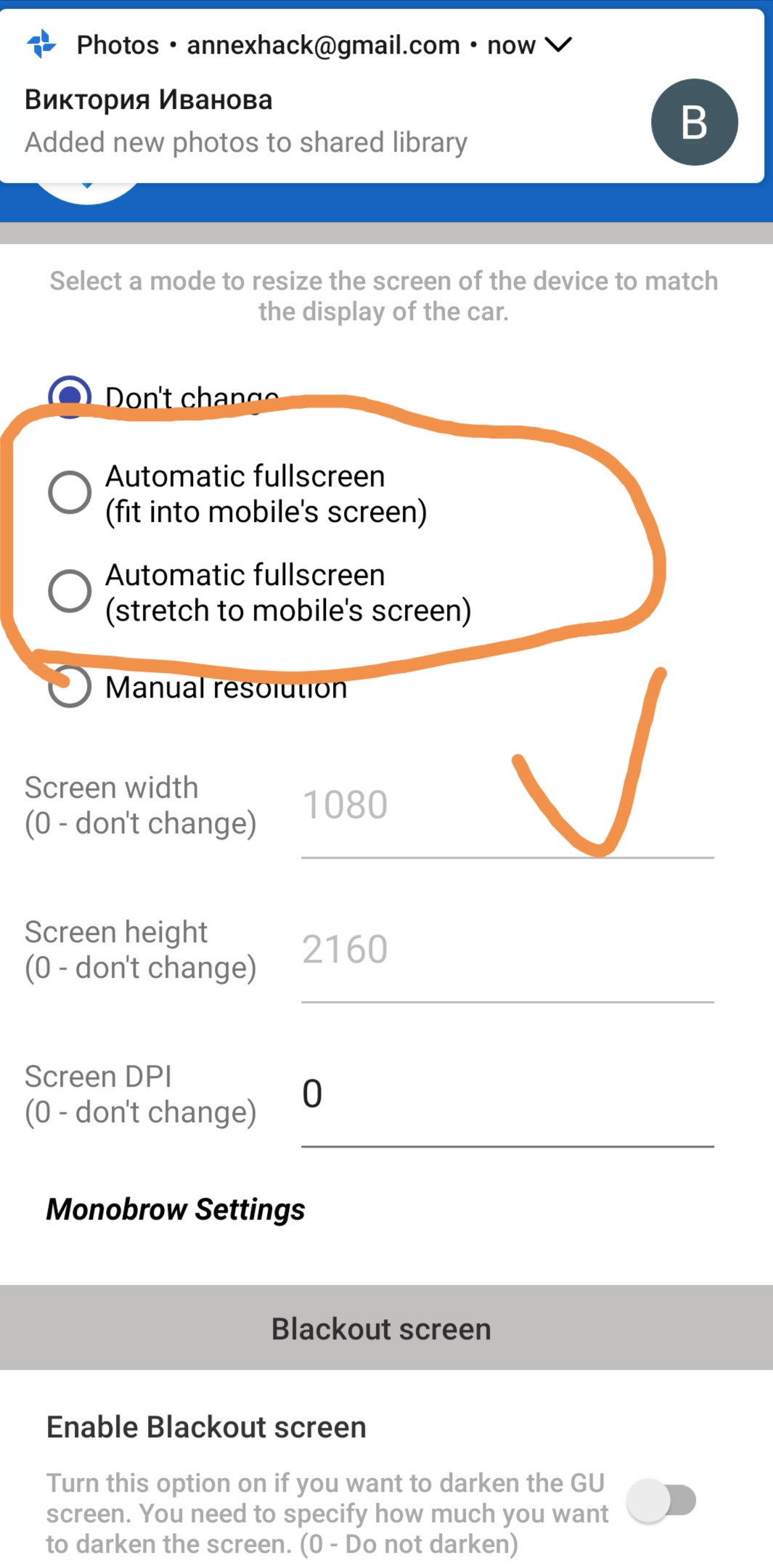Select Automatic fullscreen (stretch to mobile's screen)
This screenshot has width=773, height=1568.
[70, 591]
